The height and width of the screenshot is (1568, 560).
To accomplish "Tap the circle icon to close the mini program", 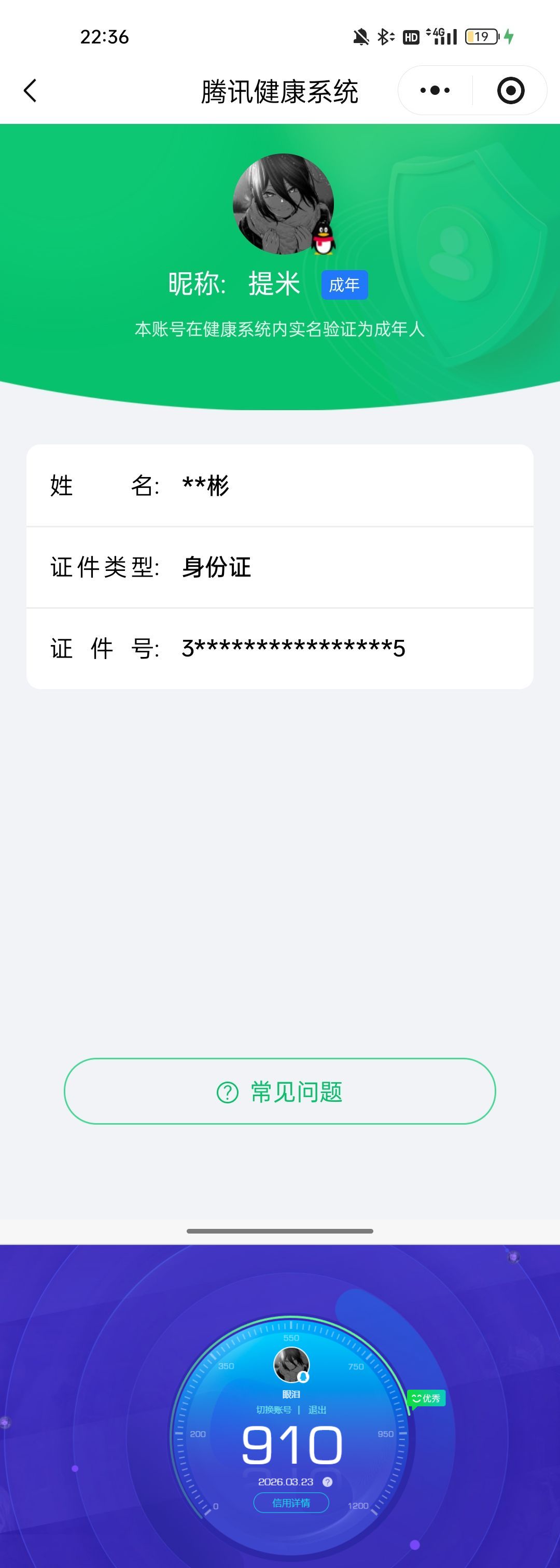I will coord(510,90).
